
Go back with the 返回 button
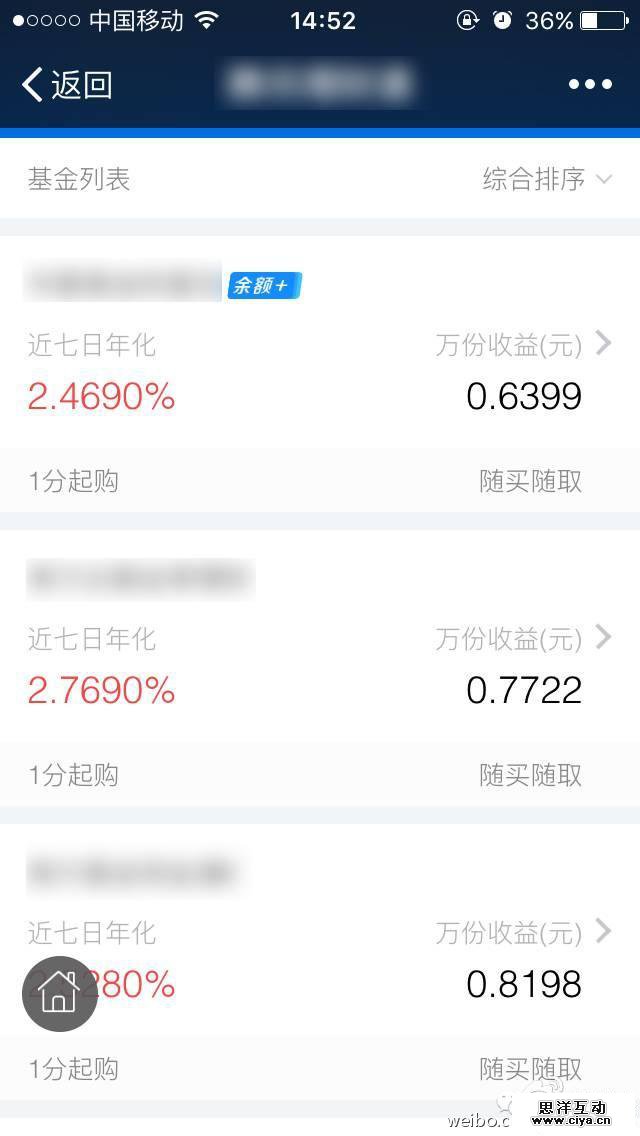[x=66, y=85]
